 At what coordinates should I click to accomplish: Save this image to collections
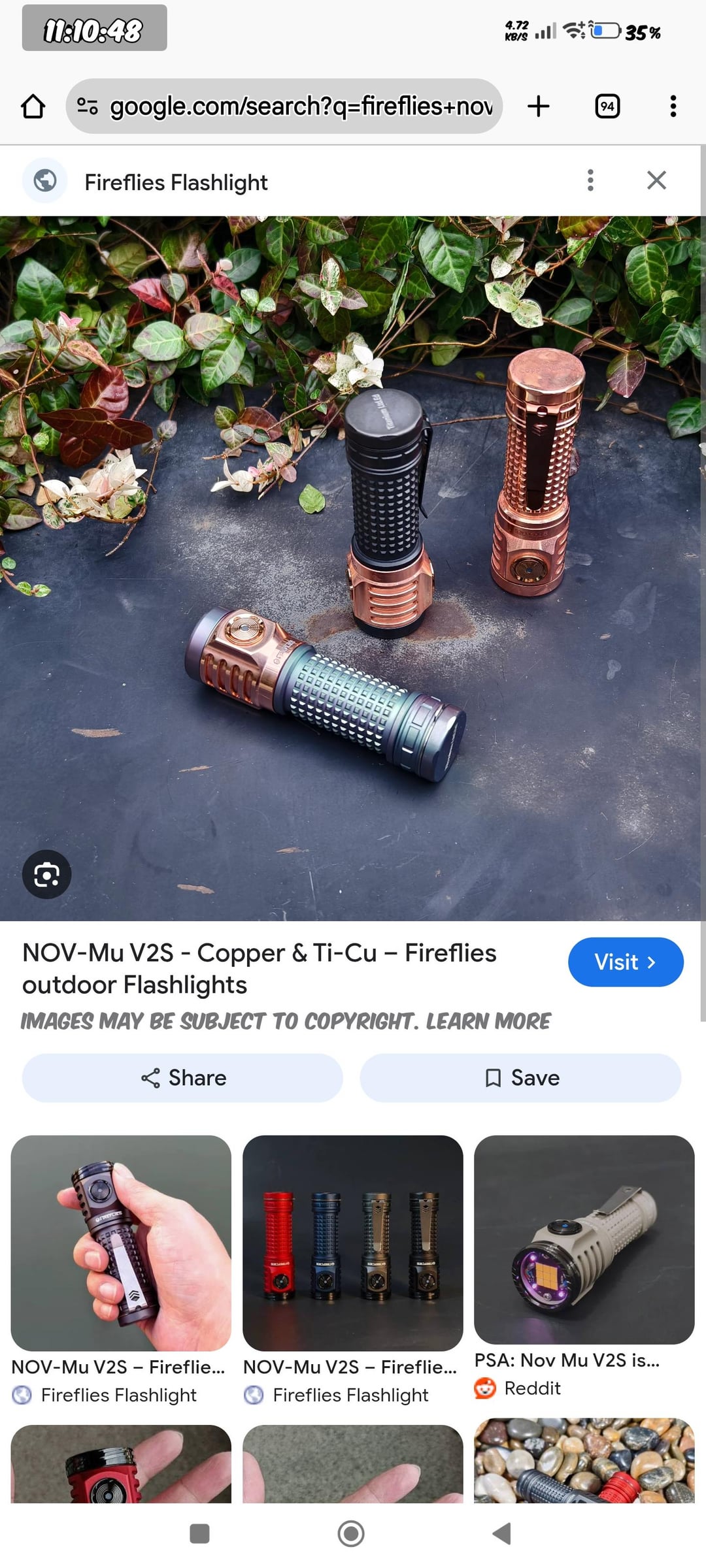[520, 1078]
